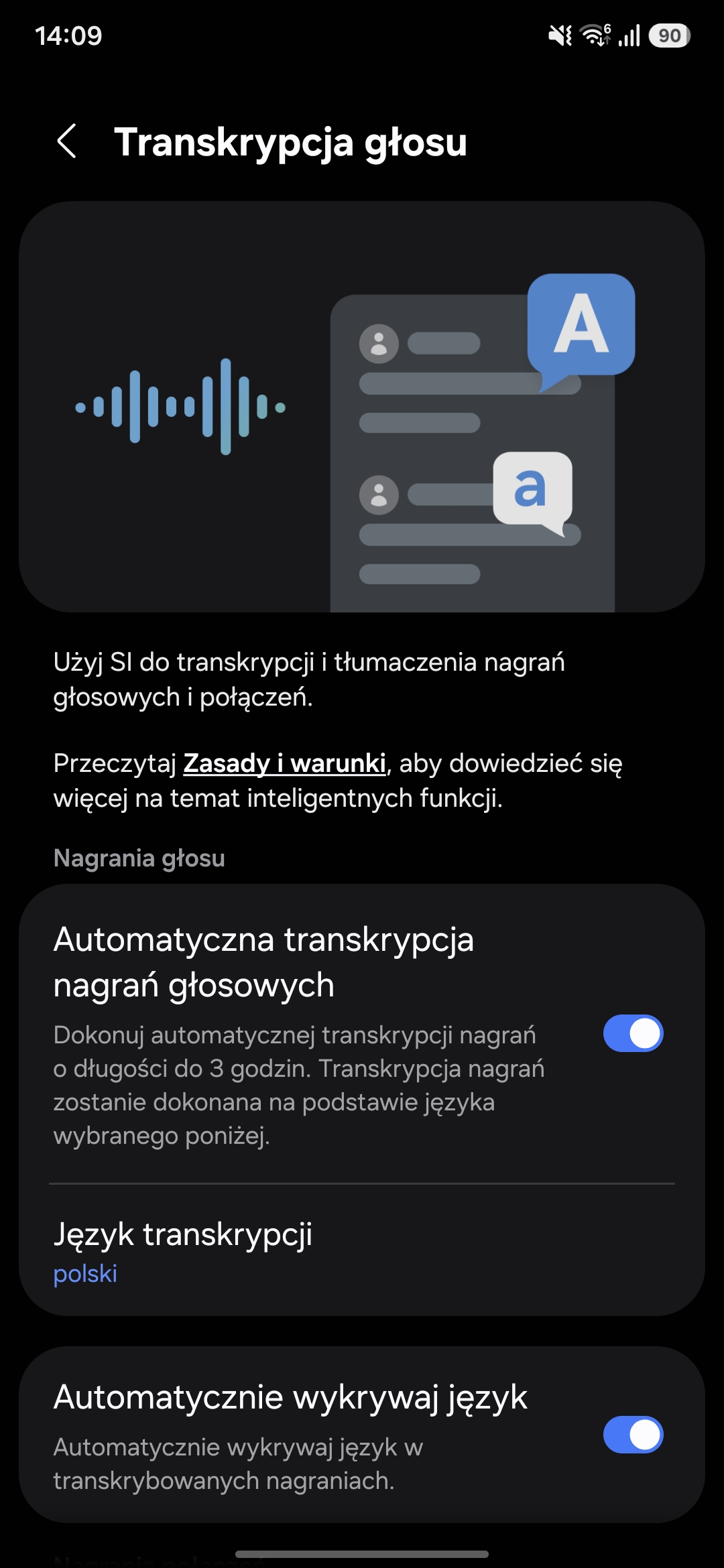The width and height of the screenshot is (724, 1568).
Task: Open the Zasady i warunki link
Action: tap(285, 763)
